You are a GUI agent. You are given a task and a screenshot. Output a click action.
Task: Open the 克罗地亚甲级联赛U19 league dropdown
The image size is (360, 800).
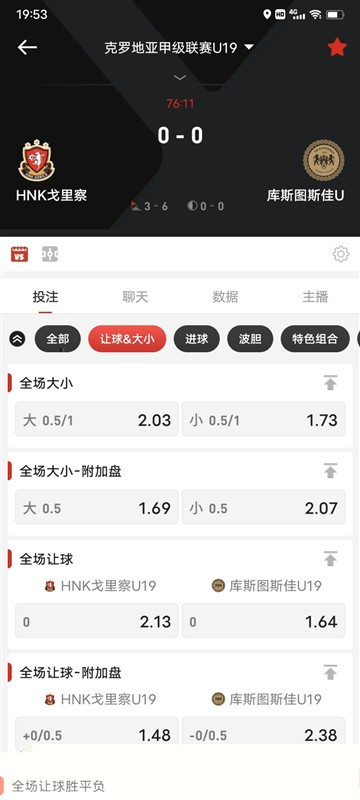(x=179, y=48)
